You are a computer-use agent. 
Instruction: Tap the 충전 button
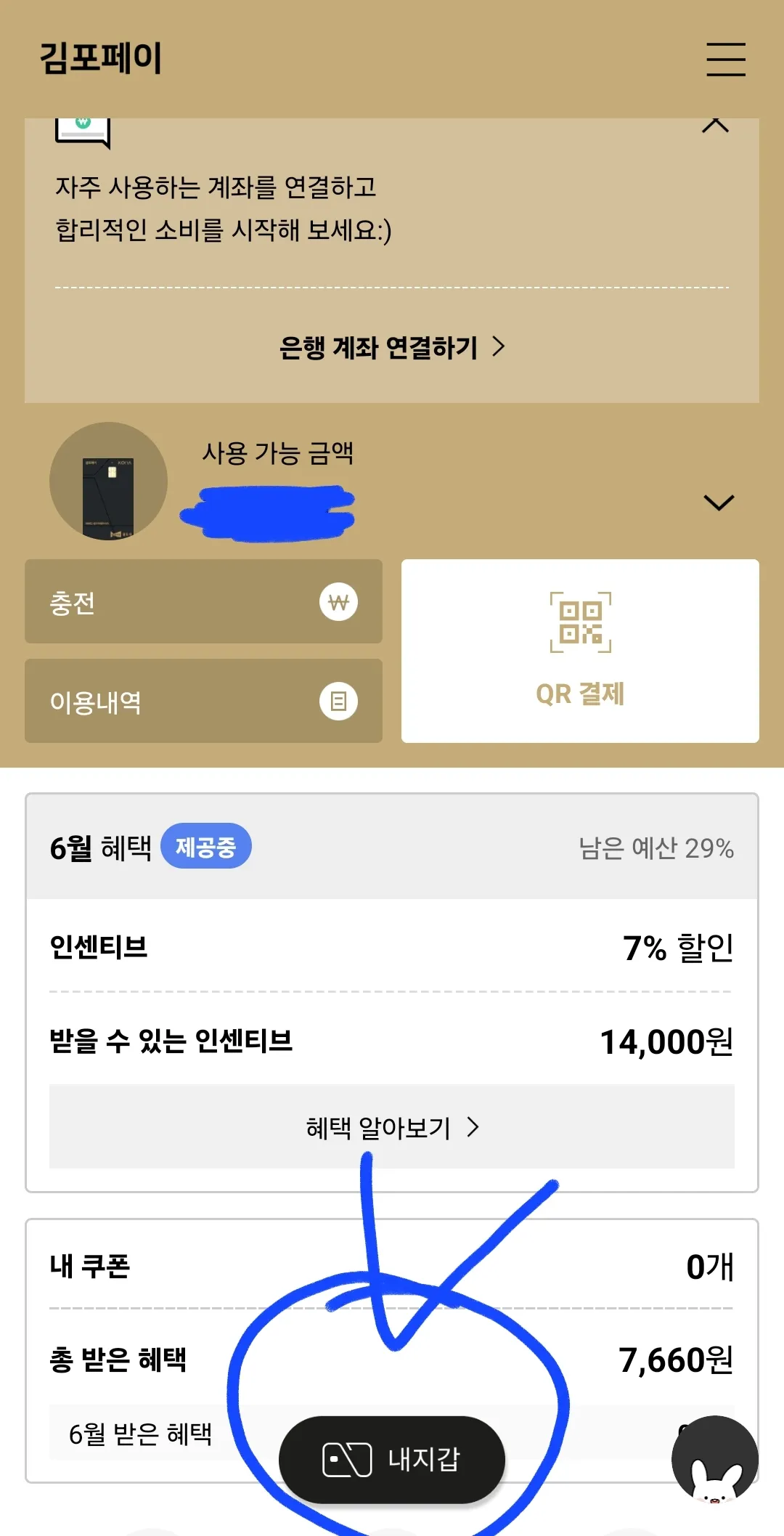[x=203, y=602]
